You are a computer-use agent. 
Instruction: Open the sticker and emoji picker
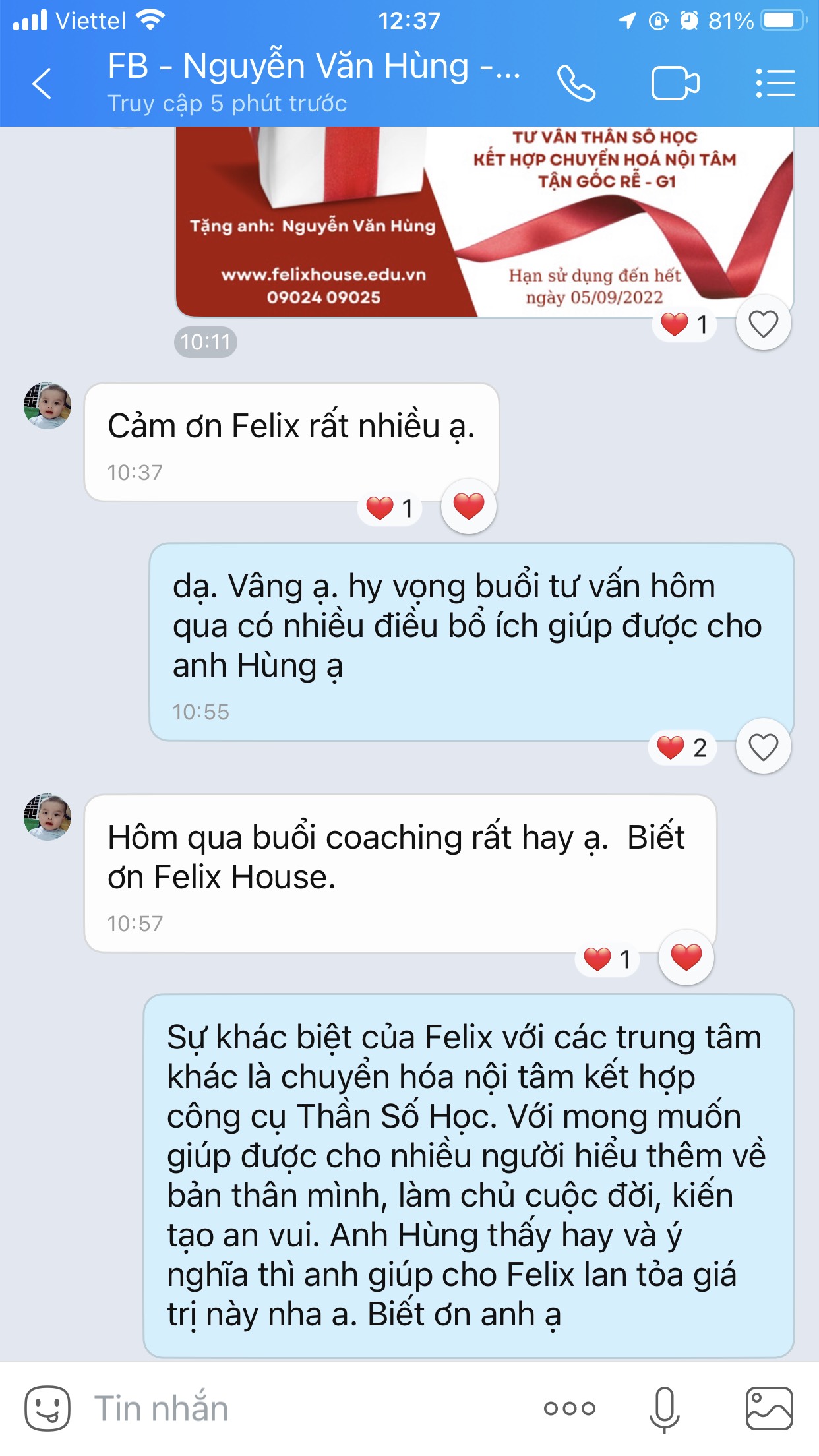[x=47, y=1409]
